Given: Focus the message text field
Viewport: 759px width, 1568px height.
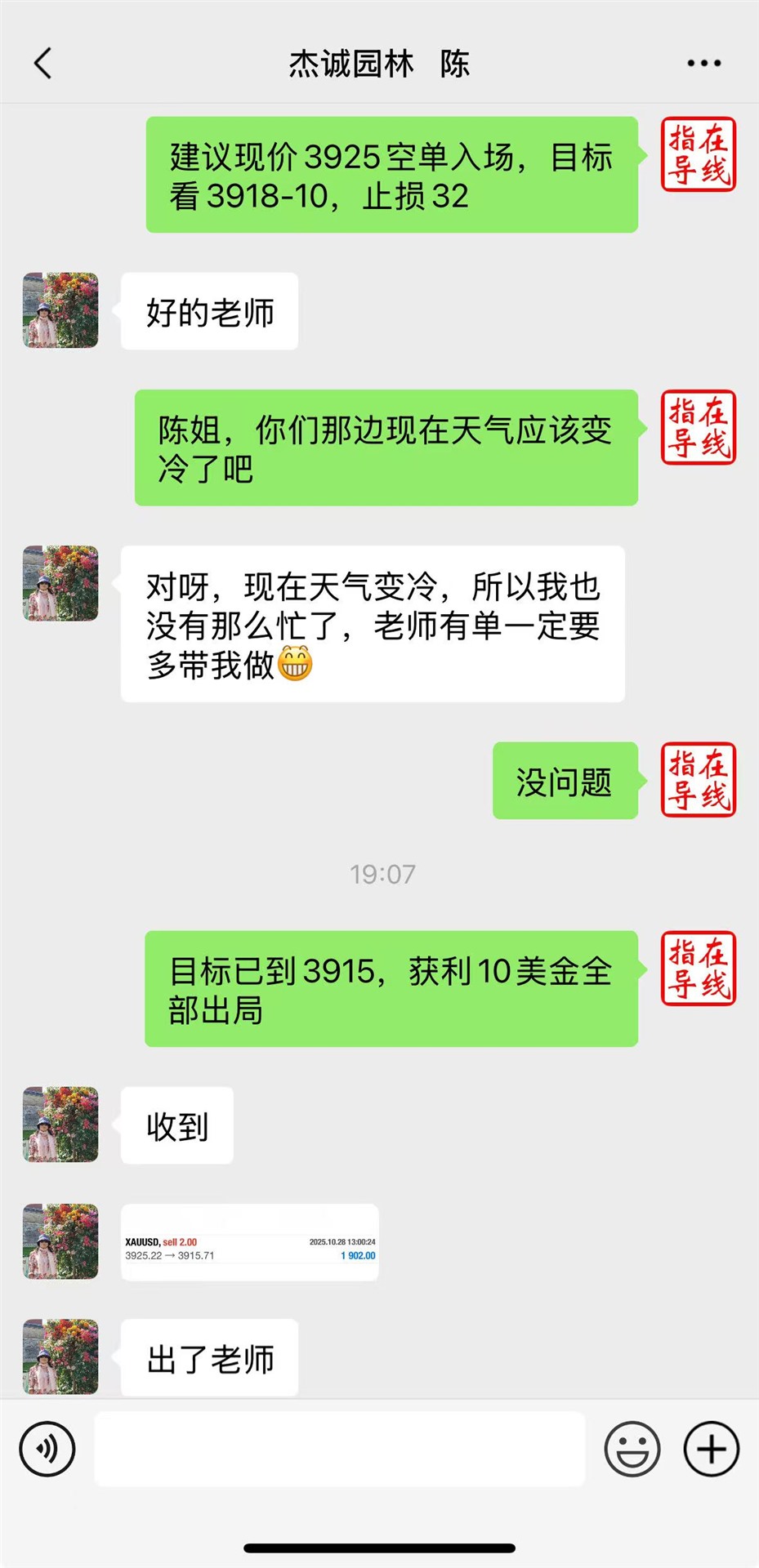Looking at the screenshot, I should (339, 1449).
